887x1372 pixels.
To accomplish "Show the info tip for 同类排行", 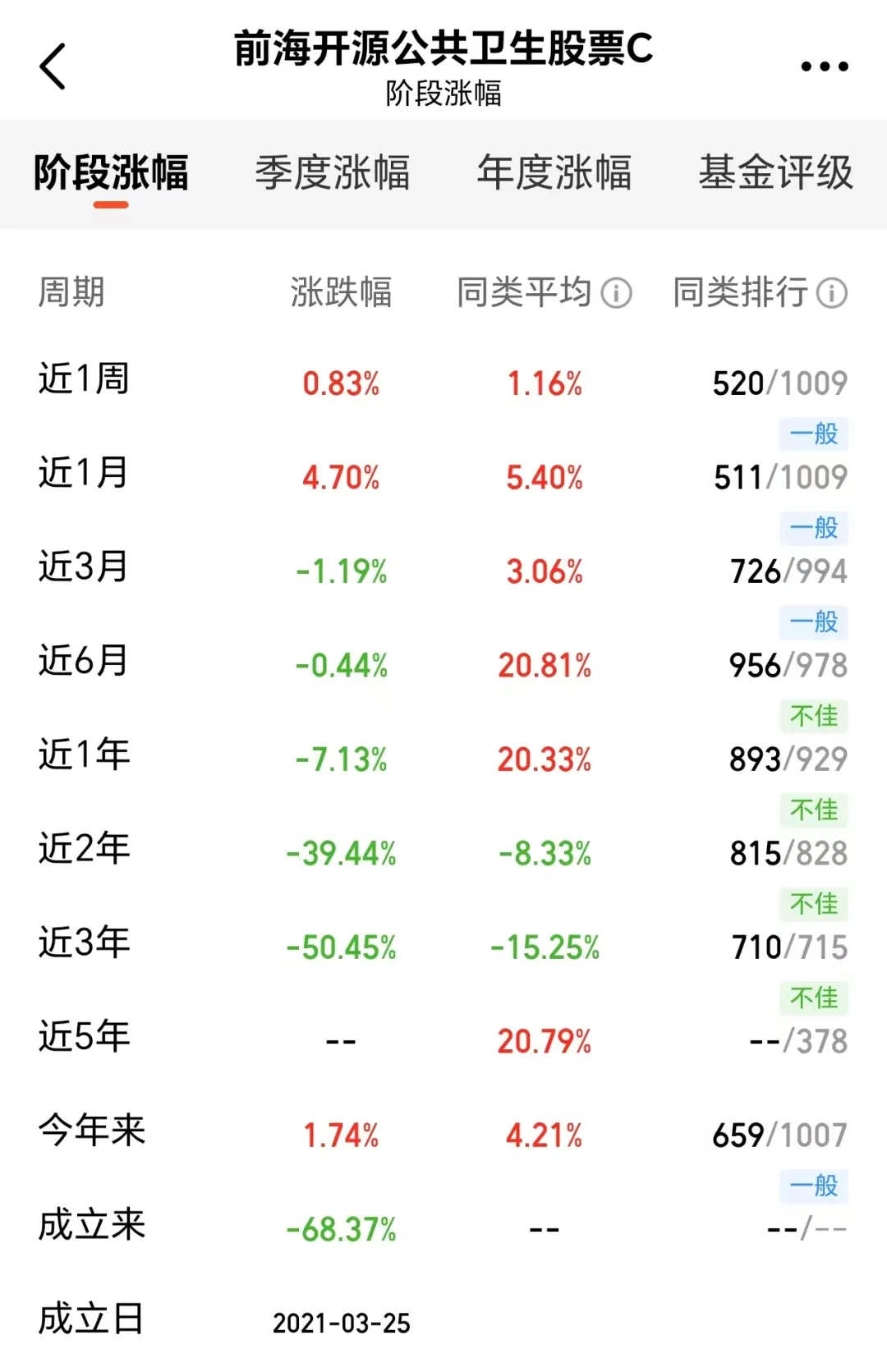I will tap(832, 293).
